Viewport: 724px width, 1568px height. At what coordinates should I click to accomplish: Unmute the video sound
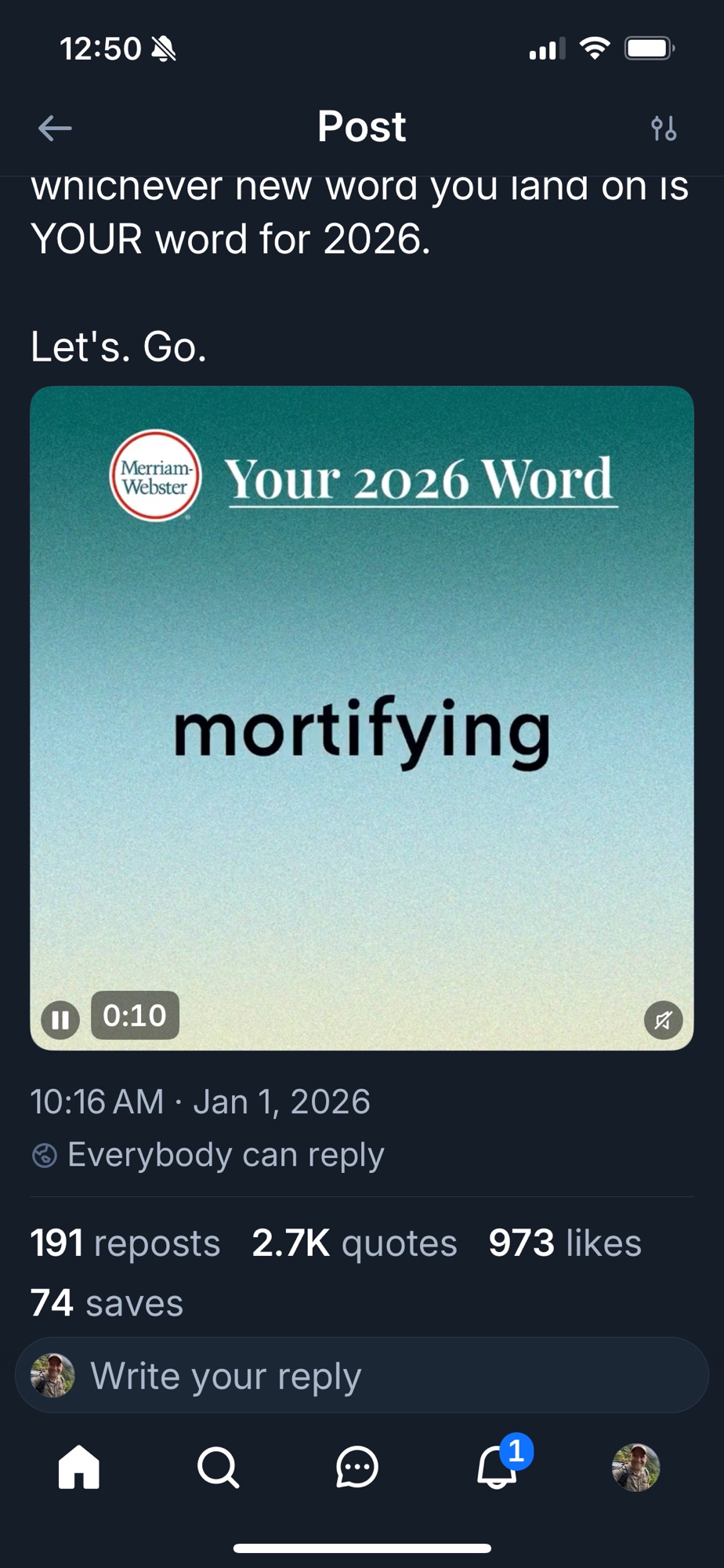[x=663, y=1020]
